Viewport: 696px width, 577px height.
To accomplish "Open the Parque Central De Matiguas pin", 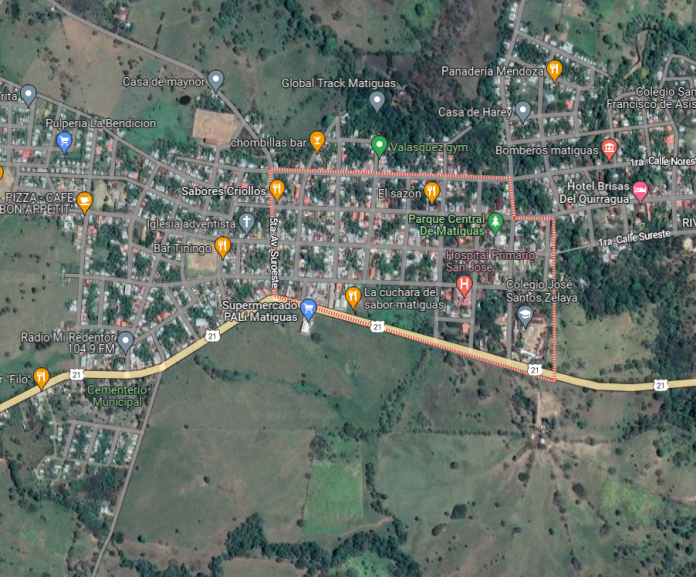I will [x=495, y=221].
